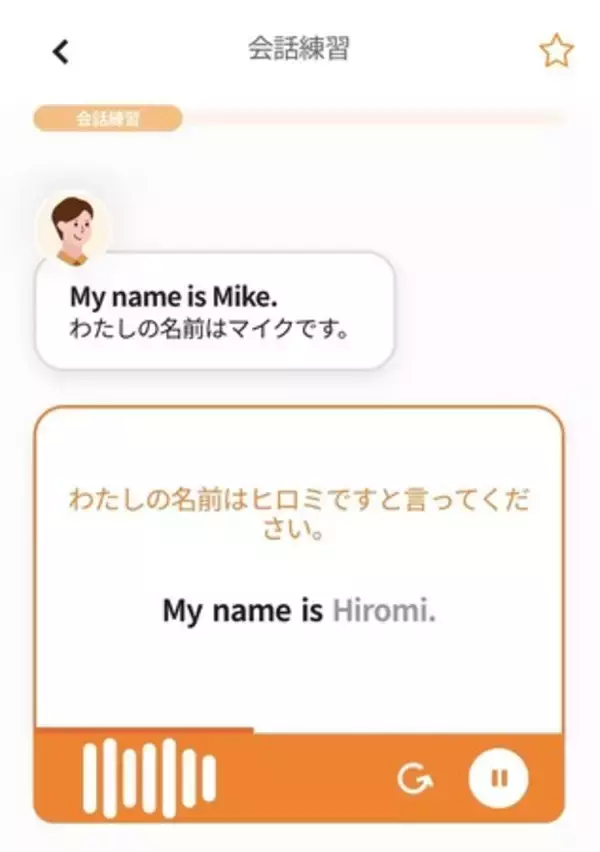Tap the "My name is Mike." speech bubble
This screenshot has height=852, width=600.
[x=214, y=311]
